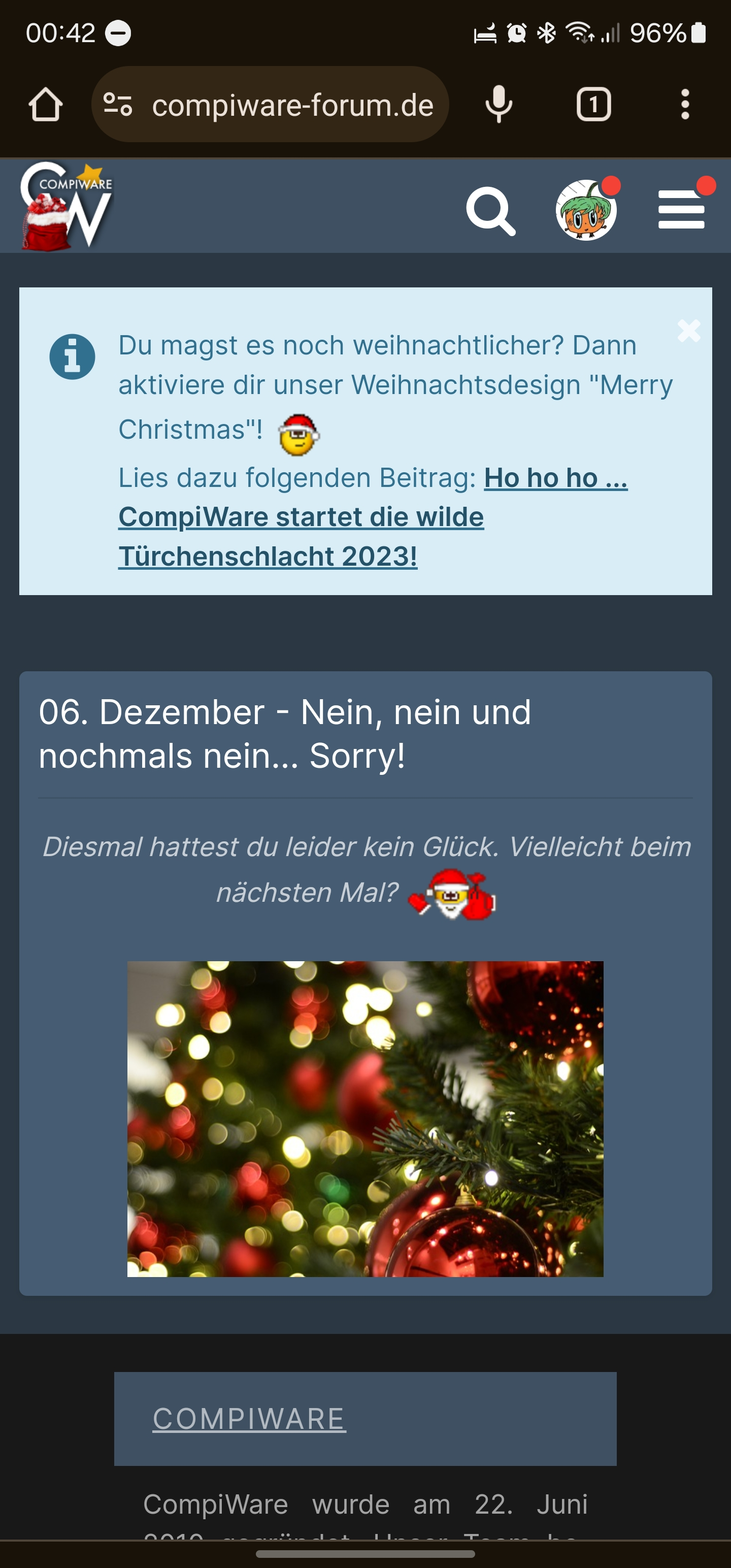Go to the CompiWare logo homepage
The image size is (731, 1568).
(x=67, y=206)
